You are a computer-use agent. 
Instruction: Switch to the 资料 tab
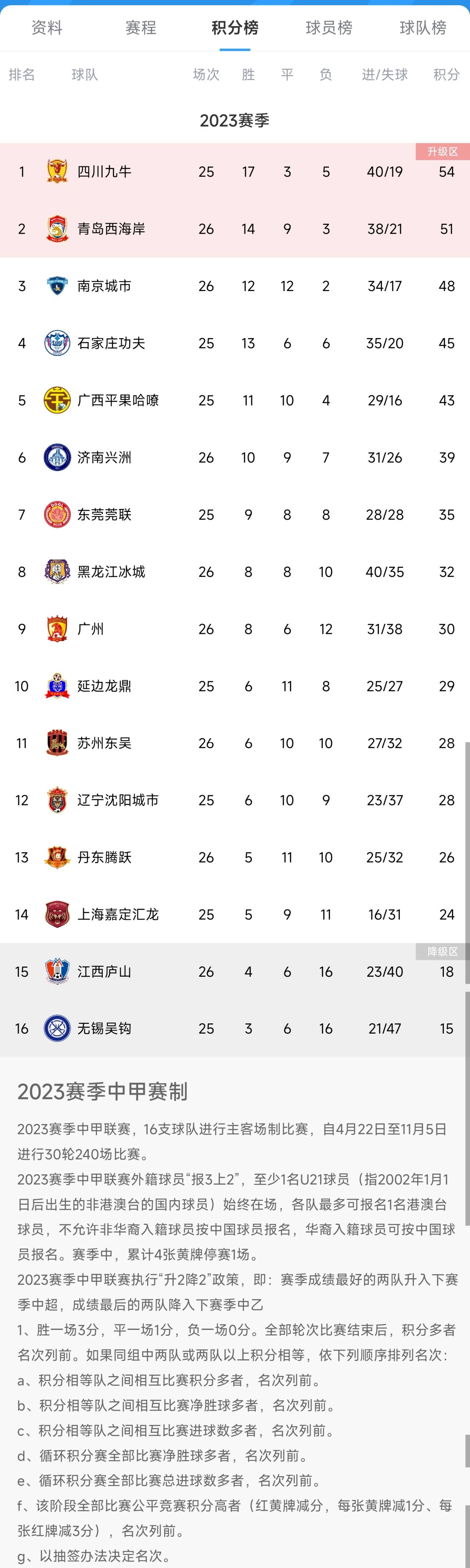tap(47, 28)
